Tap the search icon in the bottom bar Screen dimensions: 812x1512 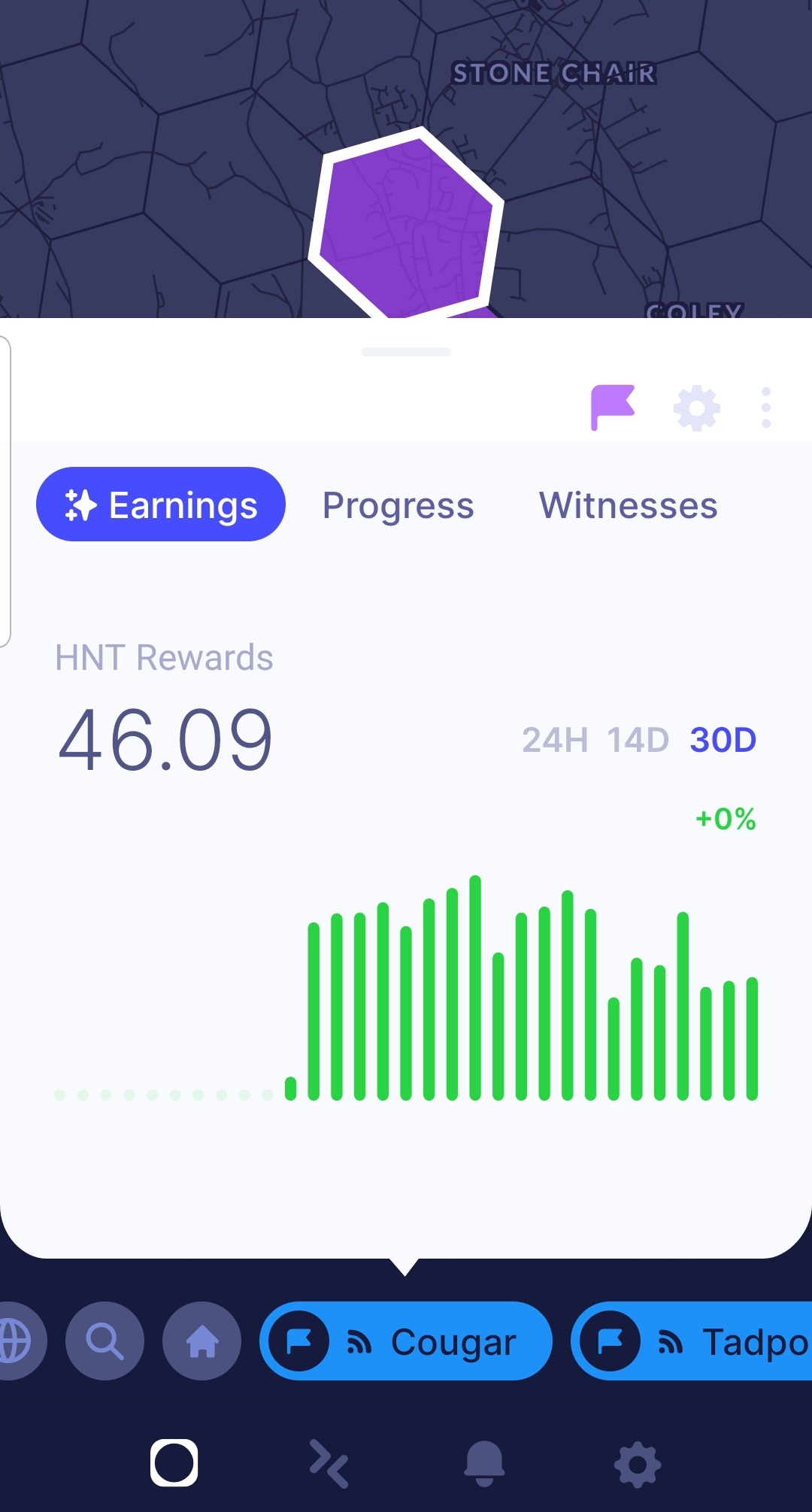105,1341
